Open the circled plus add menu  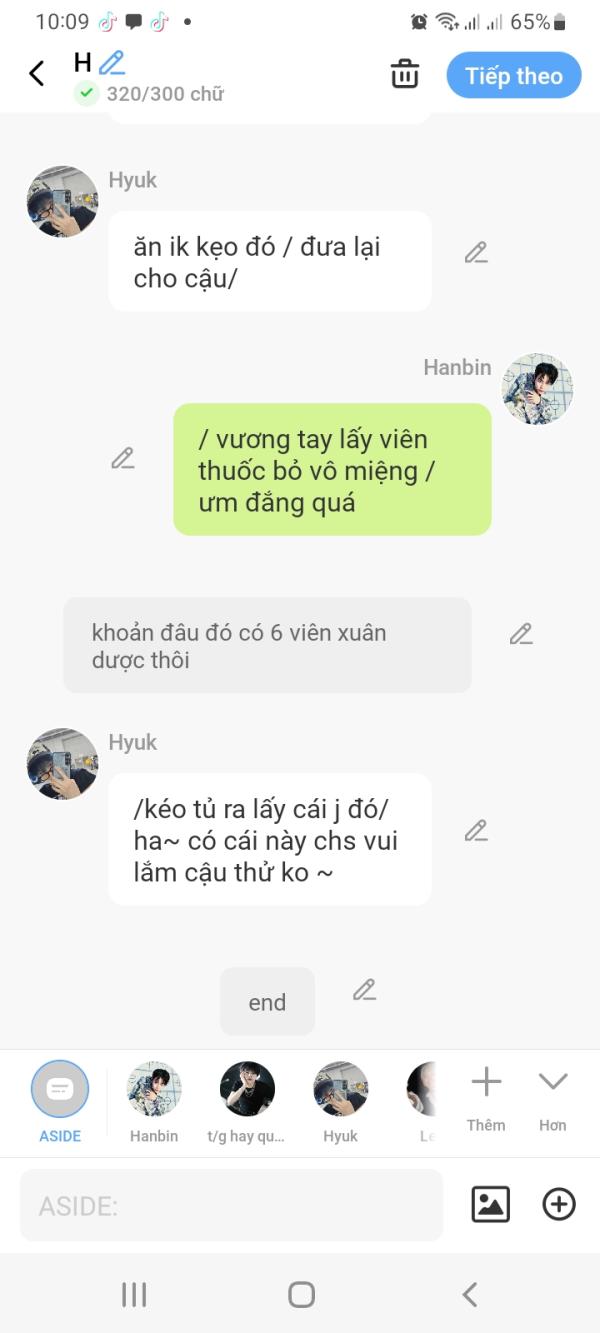(559, 1204)
